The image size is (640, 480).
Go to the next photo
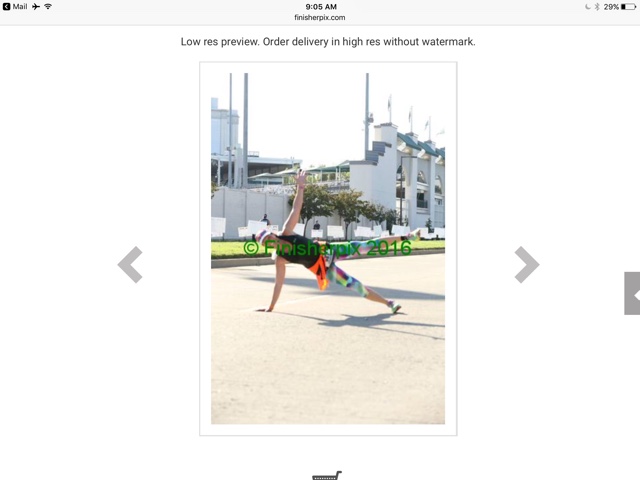click(526, 265)
